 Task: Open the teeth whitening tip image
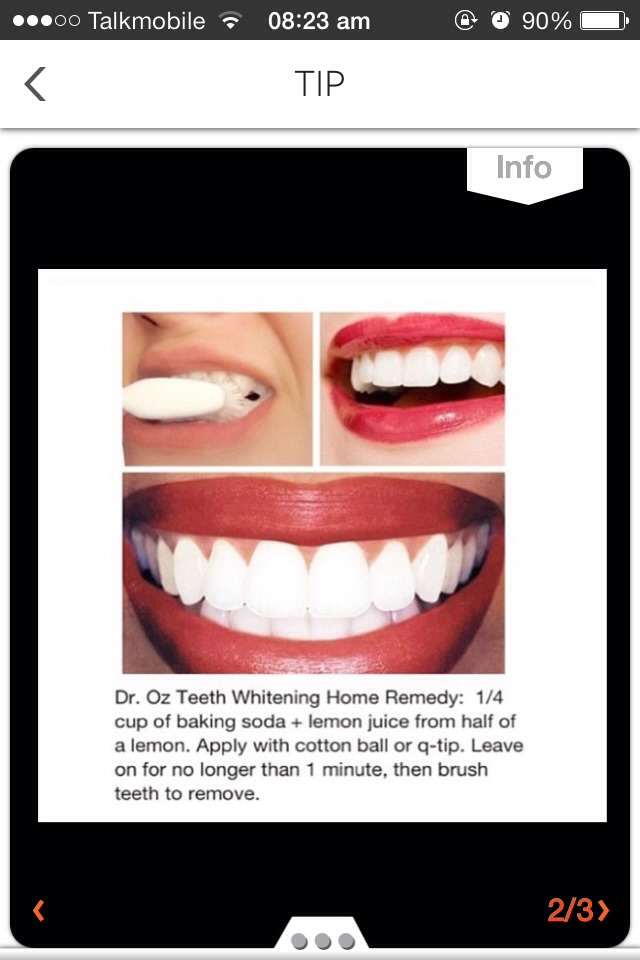[322, 545]
